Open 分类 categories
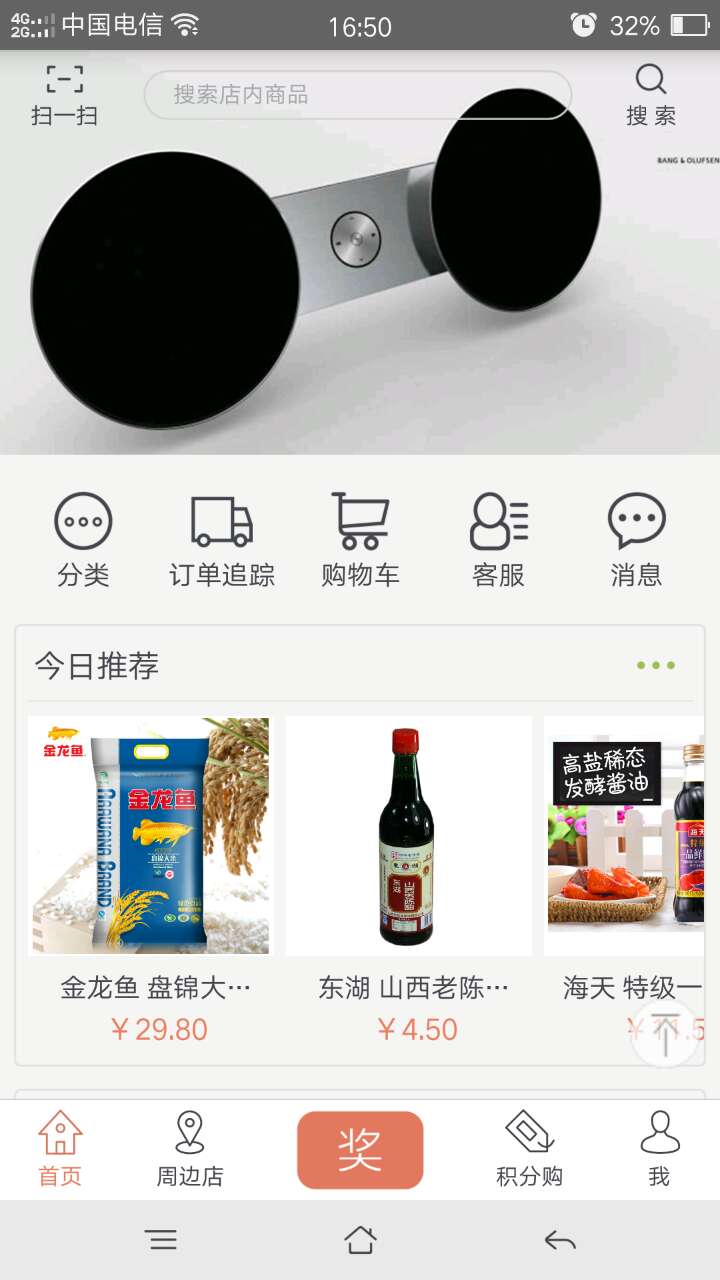 (83, 540)
